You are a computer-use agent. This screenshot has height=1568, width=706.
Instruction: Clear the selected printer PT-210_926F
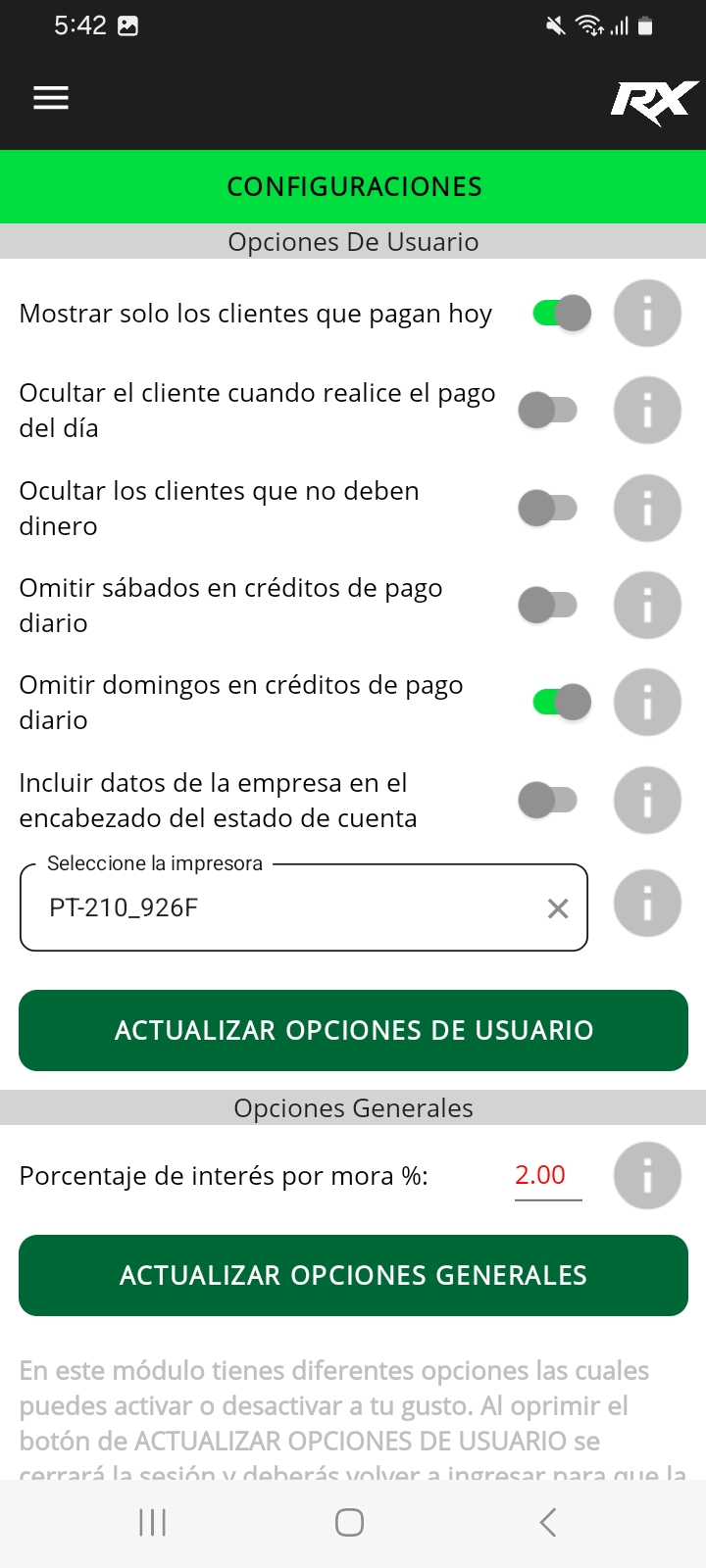(558, 908)
